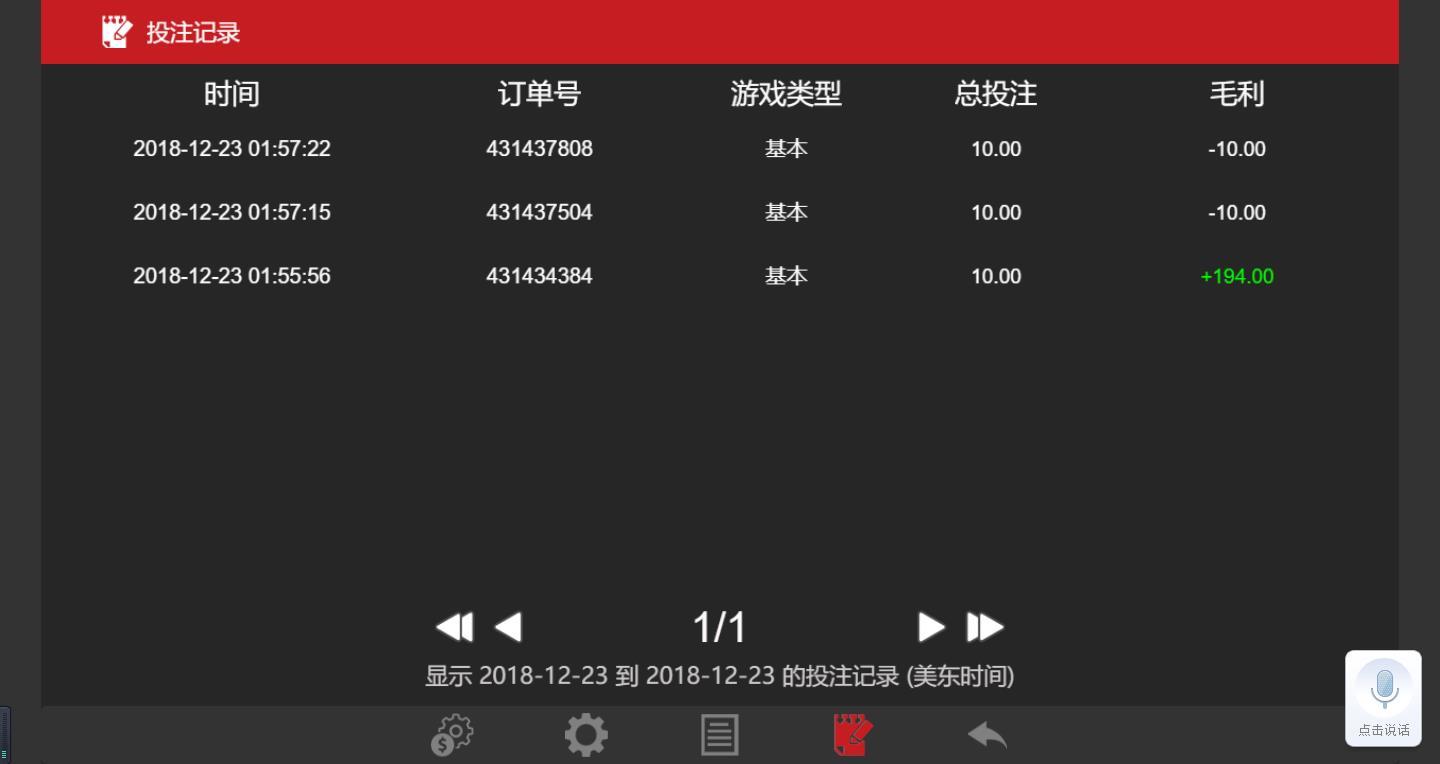Go to the first page of records
The image size is (1440, 764).
[454, 627]
